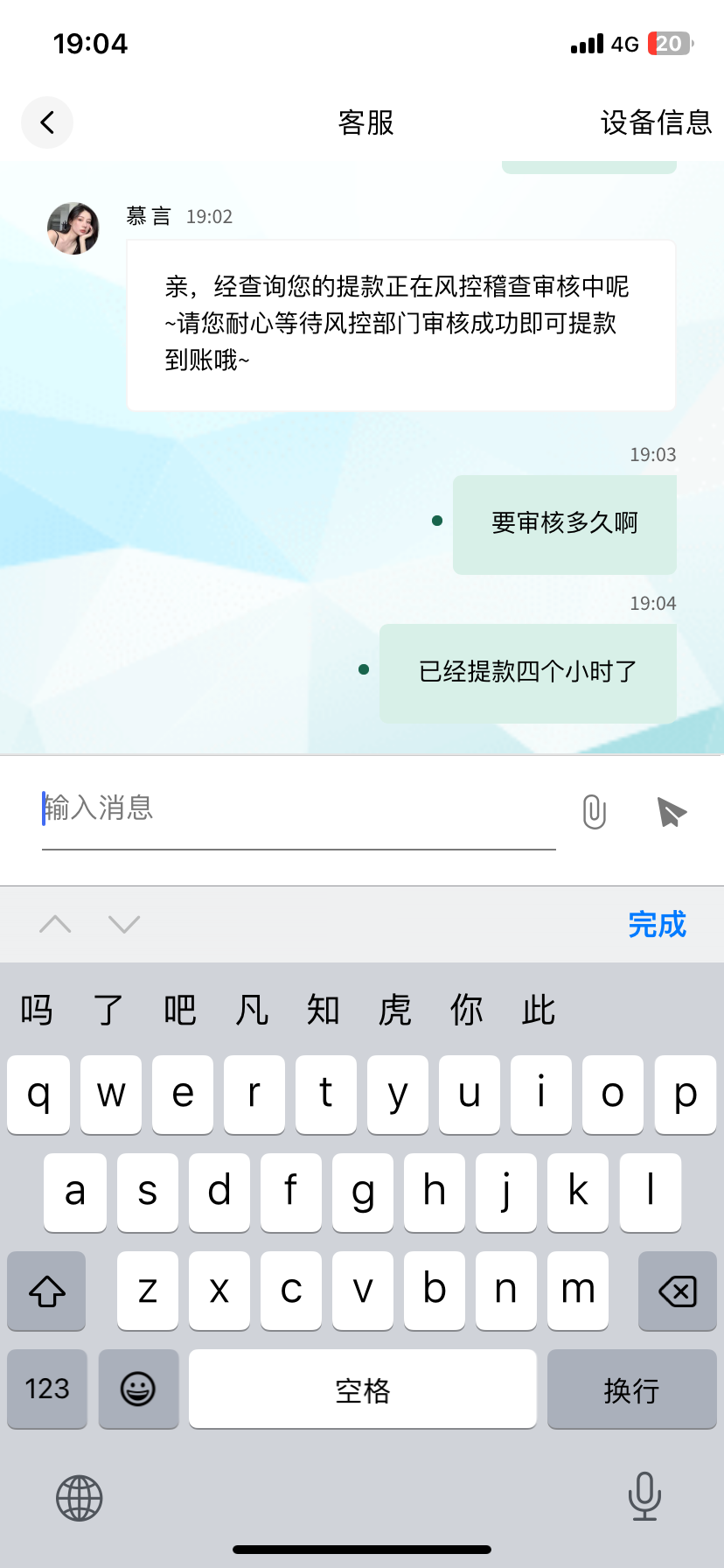Open 设备信息 in the header
The width and height of the screenshot is (724, 1568).
(656, 122)
